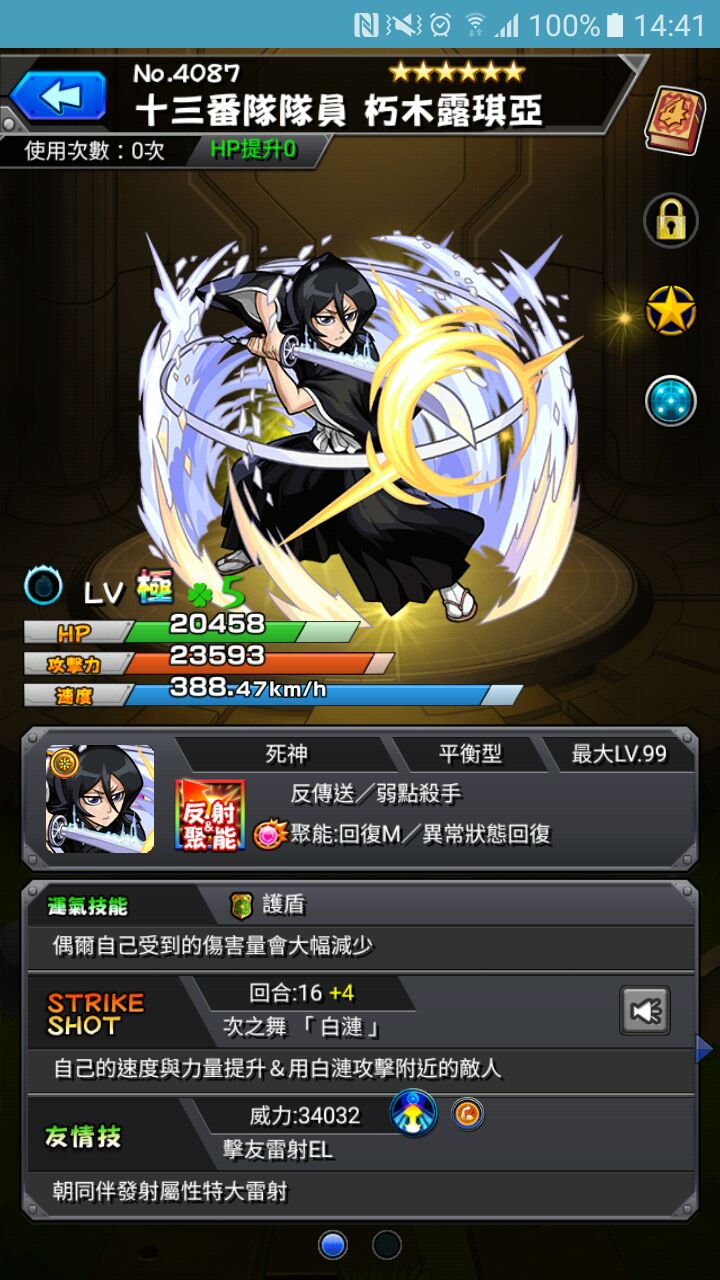Image resolution: width=720 pixels, height=1280 pixels.
Task: Play the Strike Shot voice speaker button
Action: [644, 1011]
